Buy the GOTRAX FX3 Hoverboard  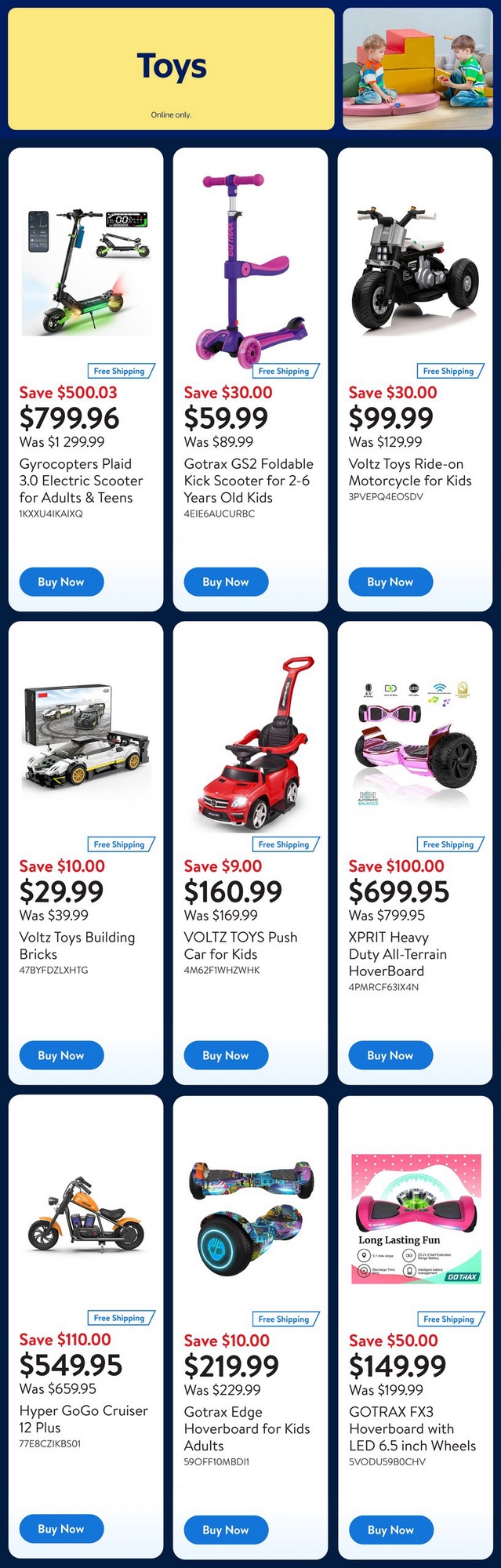[x=390, y=1530]
